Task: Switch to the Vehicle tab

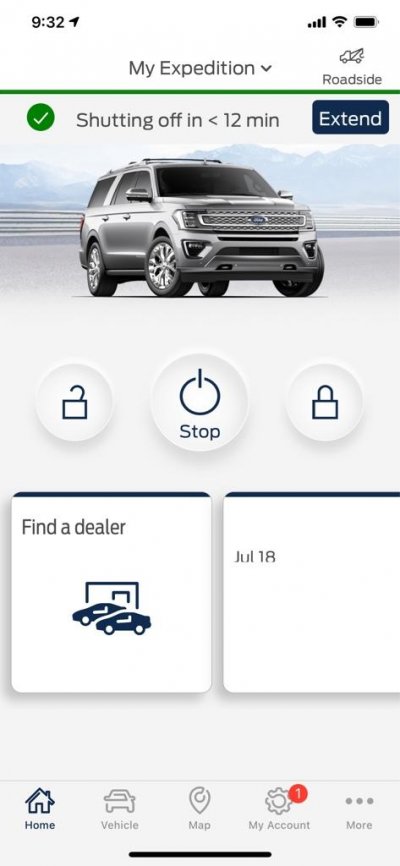Action: pyautogui.click(x=119, y=810)
